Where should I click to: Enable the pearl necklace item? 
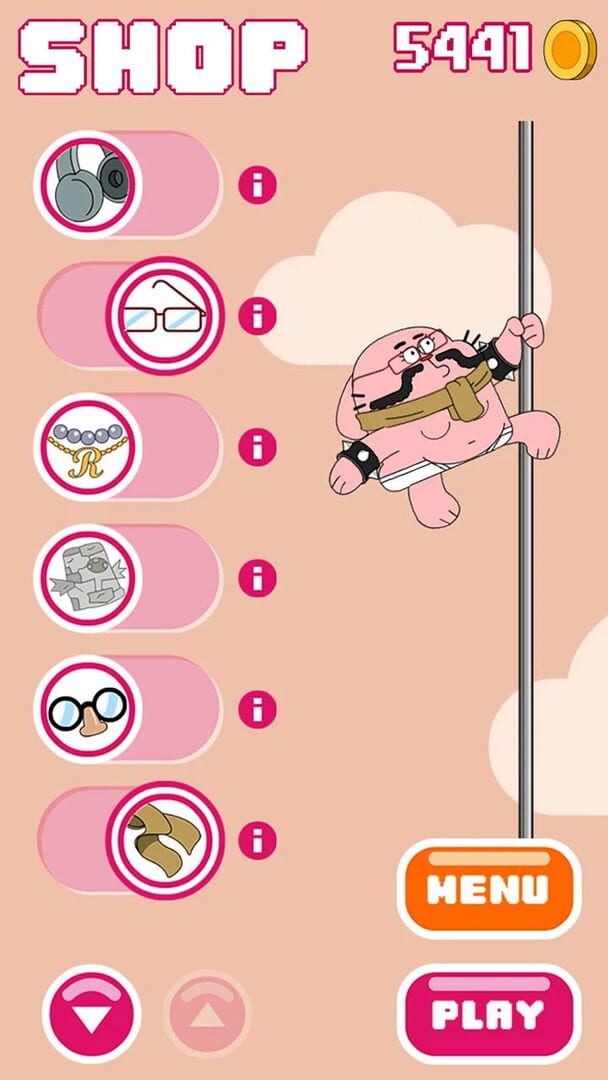[129, 447]
